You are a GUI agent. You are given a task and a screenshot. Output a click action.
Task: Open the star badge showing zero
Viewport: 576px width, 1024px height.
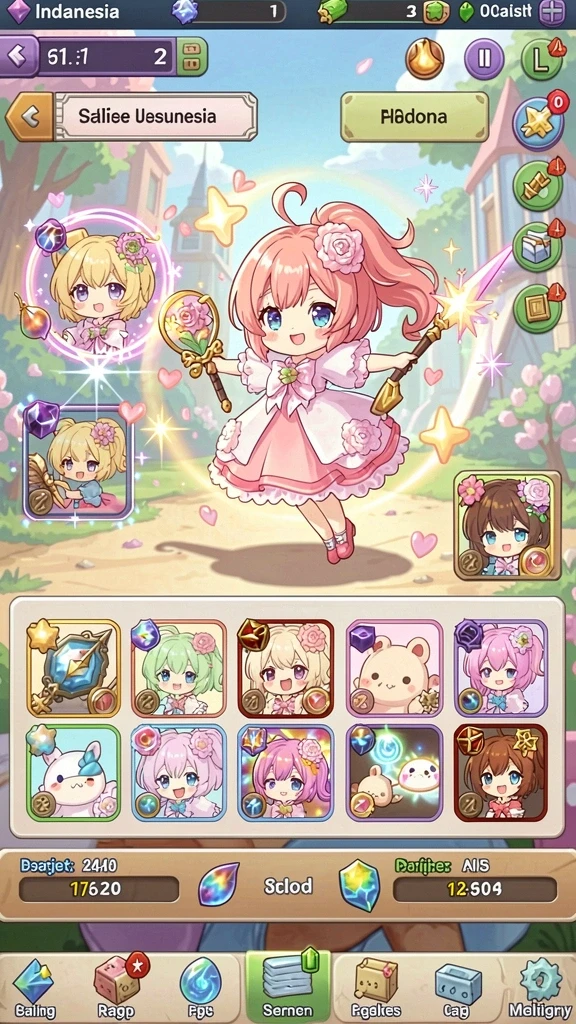(538, 123)
